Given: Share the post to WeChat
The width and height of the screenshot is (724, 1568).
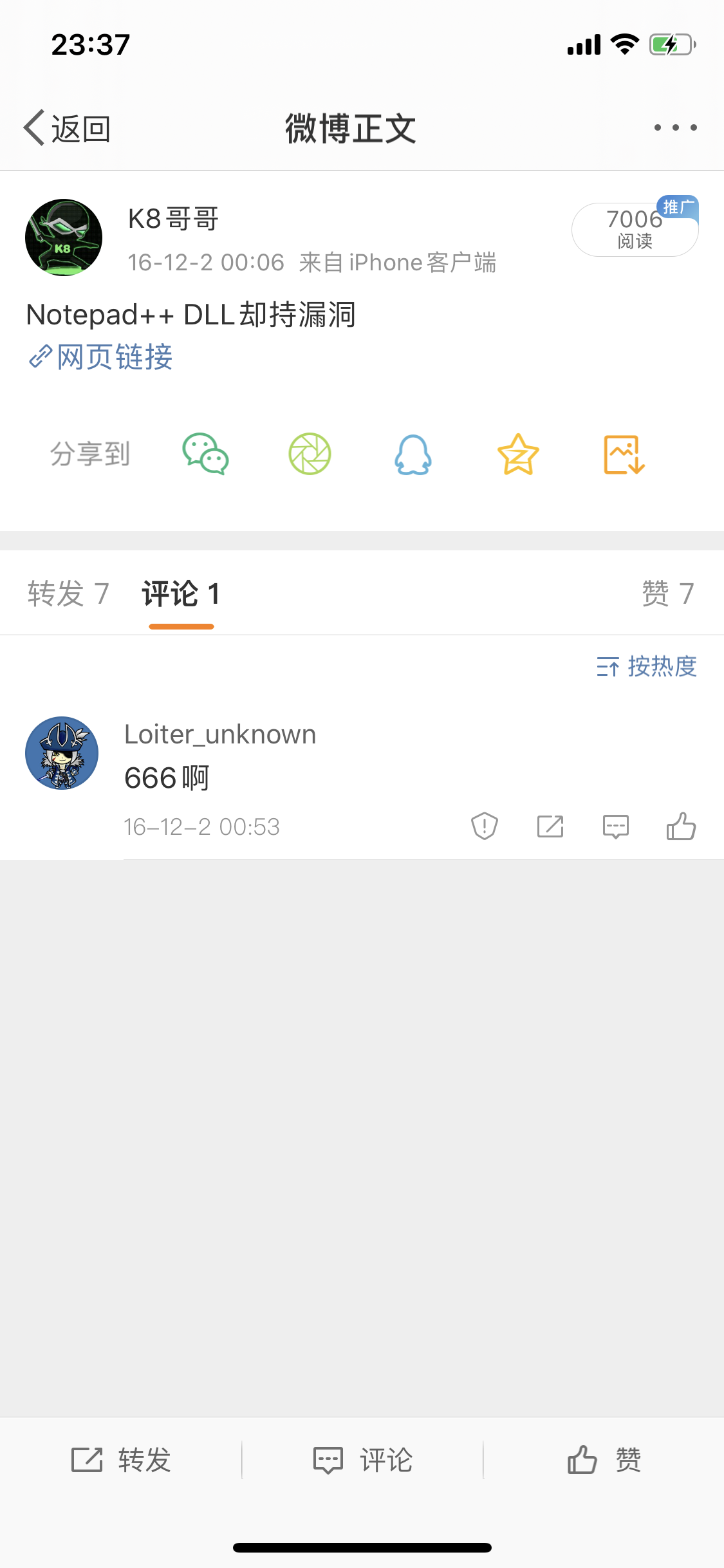Looking at the screenshot, I should (x=205, y=454).
